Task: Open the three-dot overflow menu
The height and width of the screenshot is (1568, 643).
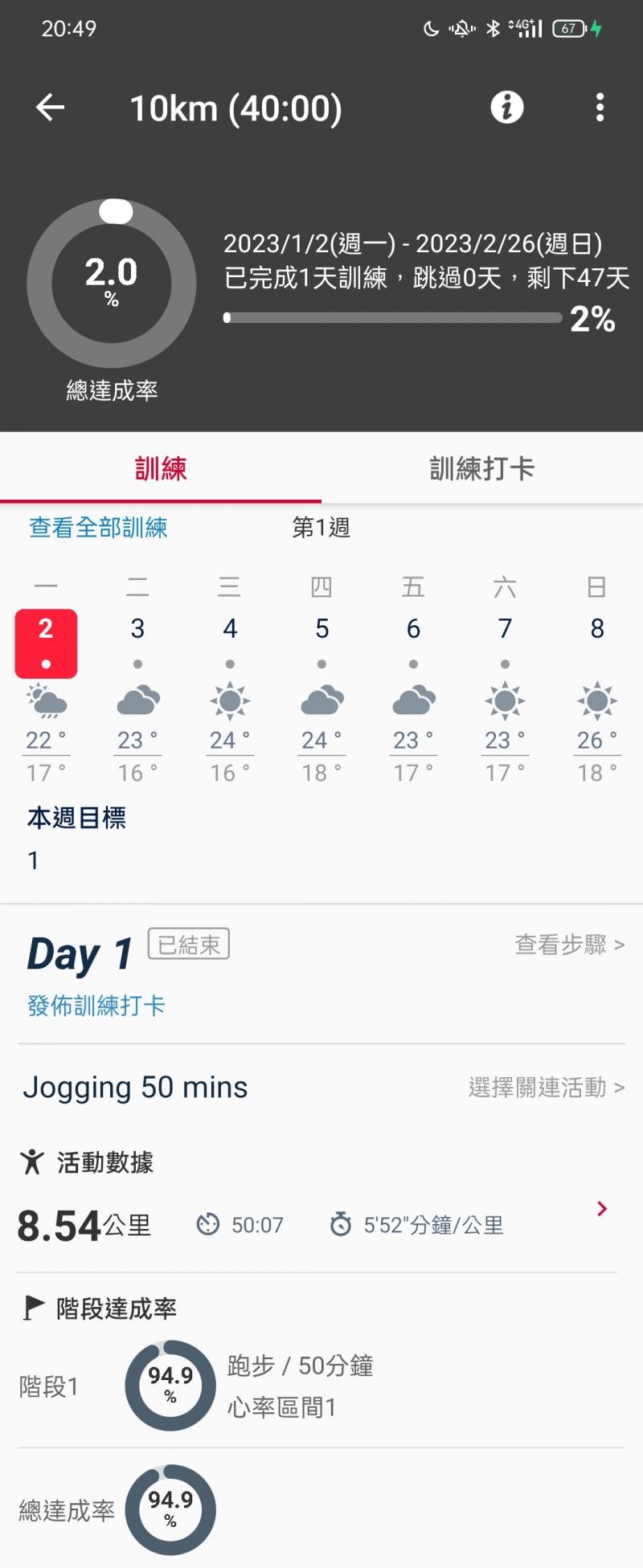Action: (600, 108)
